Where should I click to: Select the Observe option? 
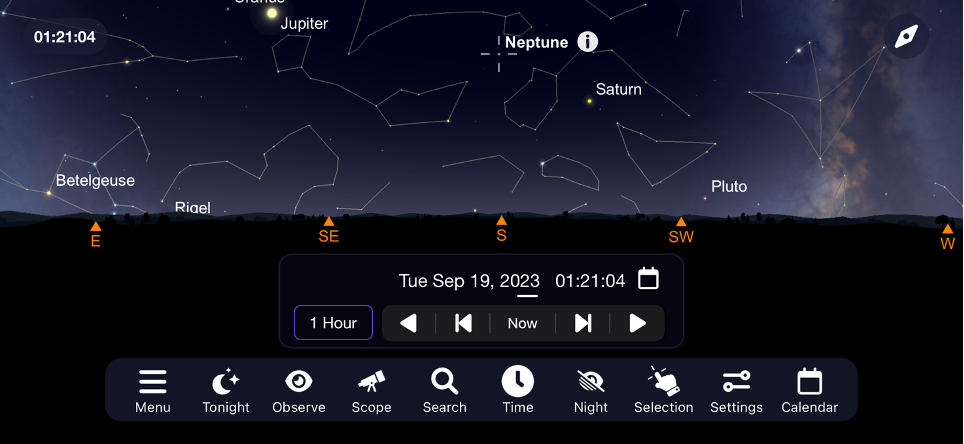[x=299, y=391]
